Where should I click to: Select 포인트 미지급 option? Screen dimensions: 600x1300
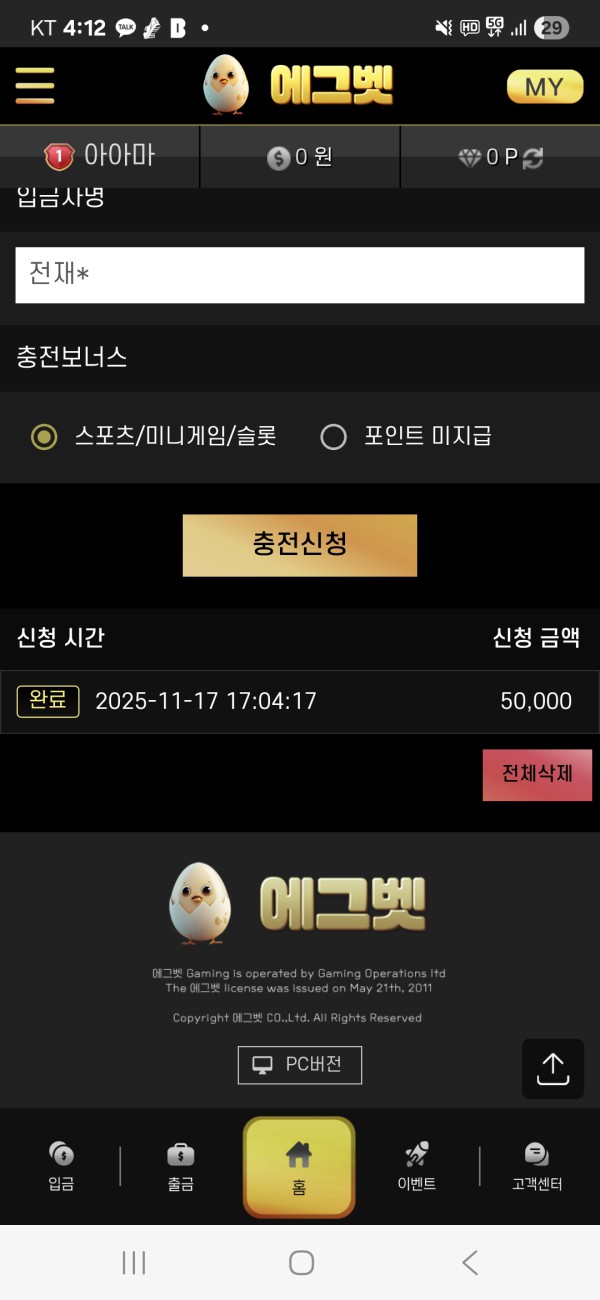tap(333, 437)
